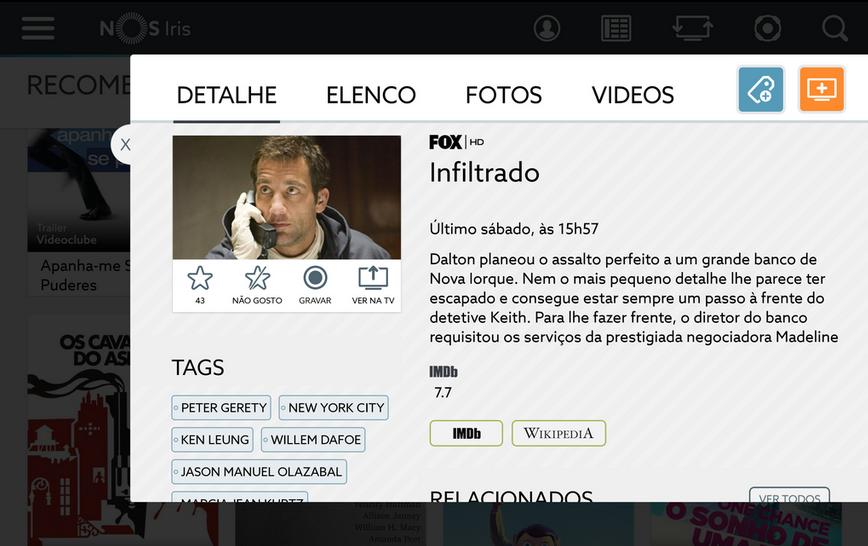
Task: Close the detail dialog with X
Action: [125, 145]
